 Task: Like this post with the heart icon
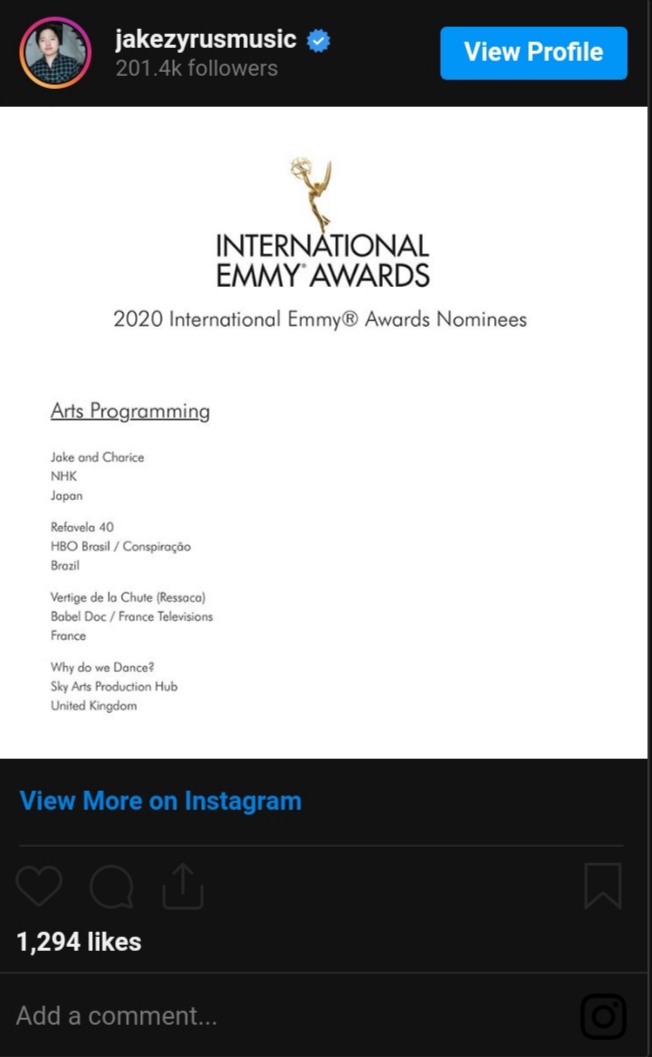[x=39, y=886]
